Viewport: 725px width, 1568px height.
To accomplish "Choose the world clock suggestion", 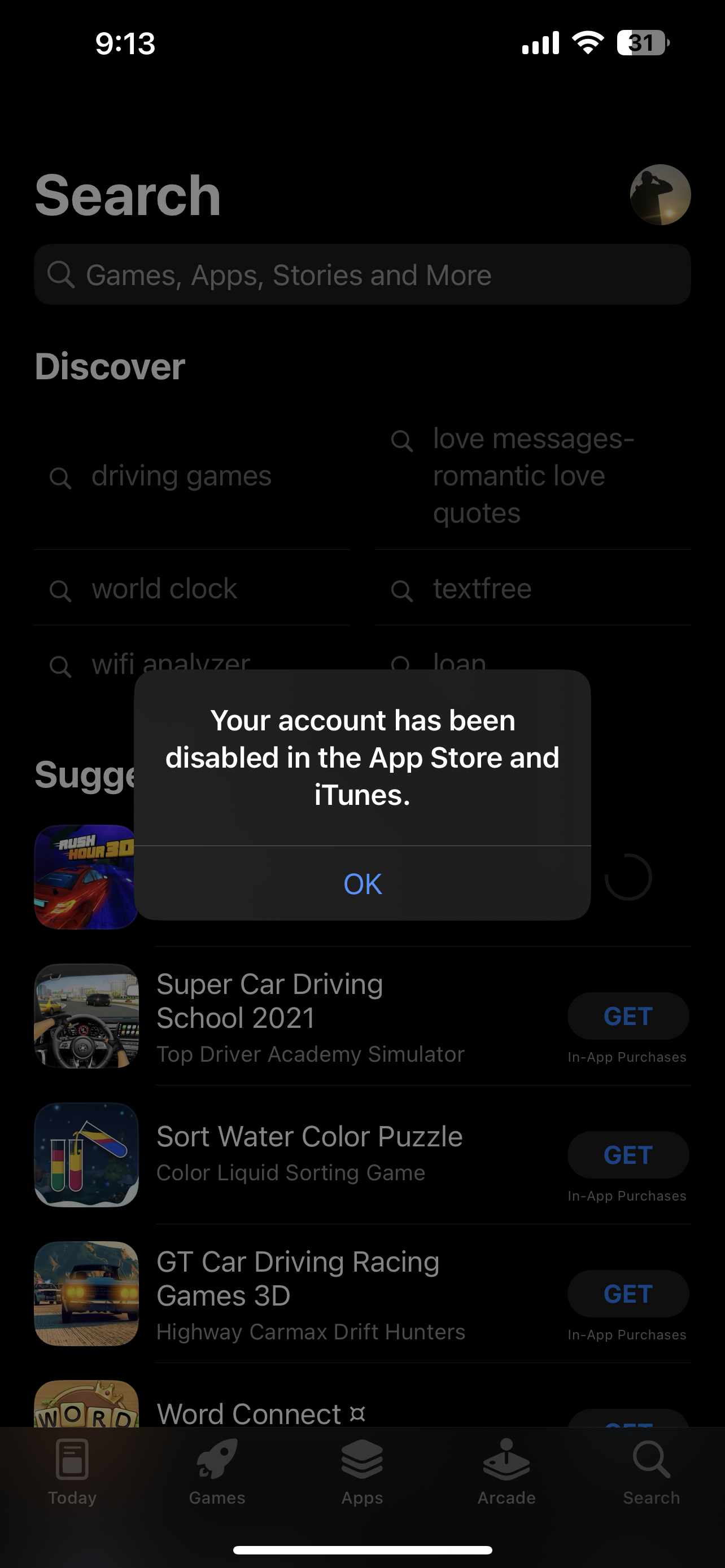I will 164,589.
